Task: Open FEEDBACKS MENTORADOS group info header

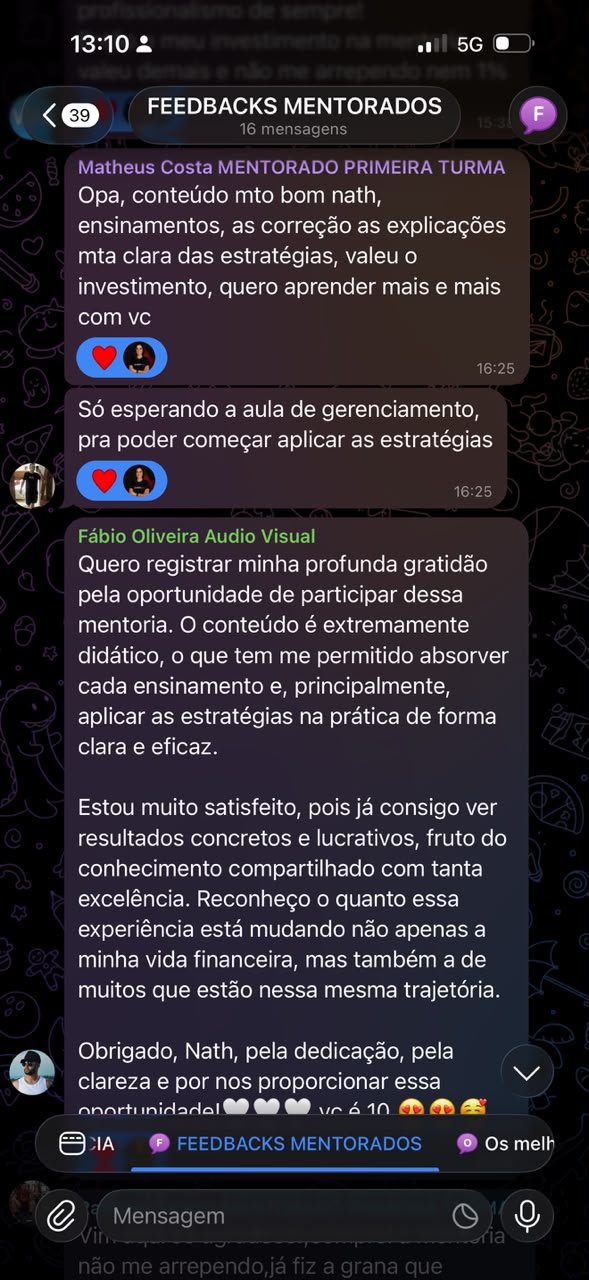Action: (x=294, y=116)
